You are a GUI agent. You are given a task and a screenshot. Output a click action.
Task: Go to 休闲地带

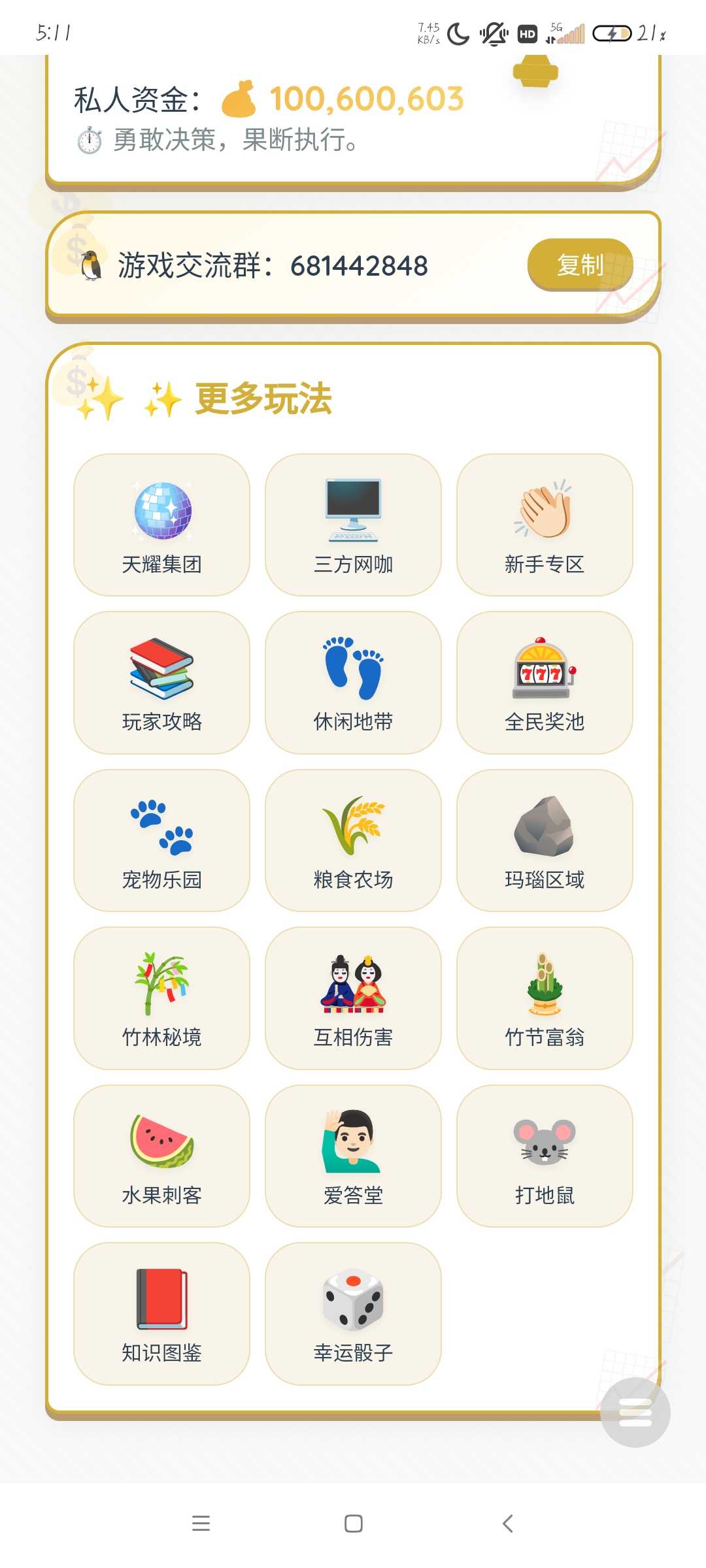click(353, 682)
